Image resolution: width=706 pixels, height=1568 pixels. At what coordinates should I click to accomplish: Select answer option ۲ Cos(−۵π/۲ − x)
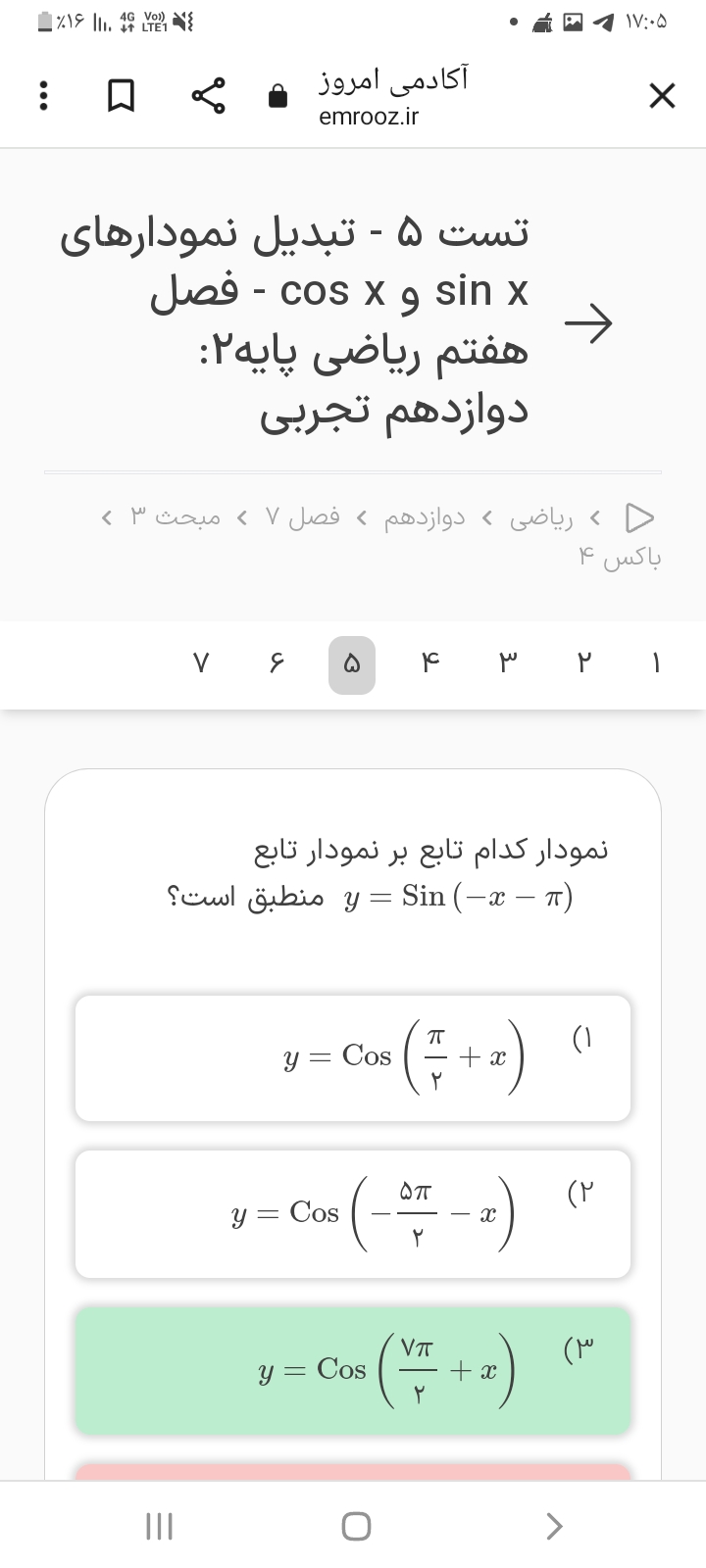[353, 1214]
